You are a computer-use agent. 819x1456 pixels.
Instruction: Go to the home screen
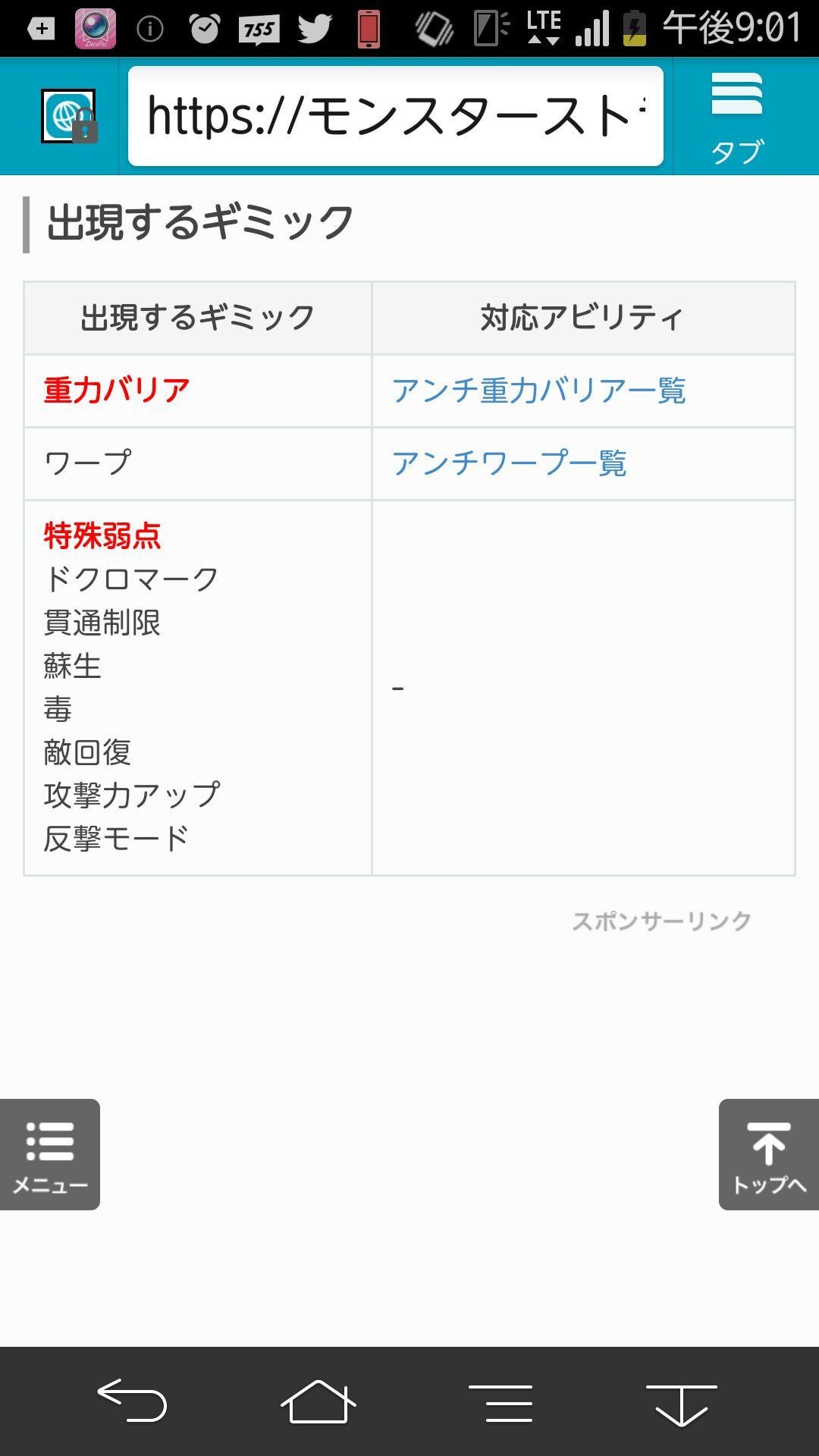(x=318, y=1401)
